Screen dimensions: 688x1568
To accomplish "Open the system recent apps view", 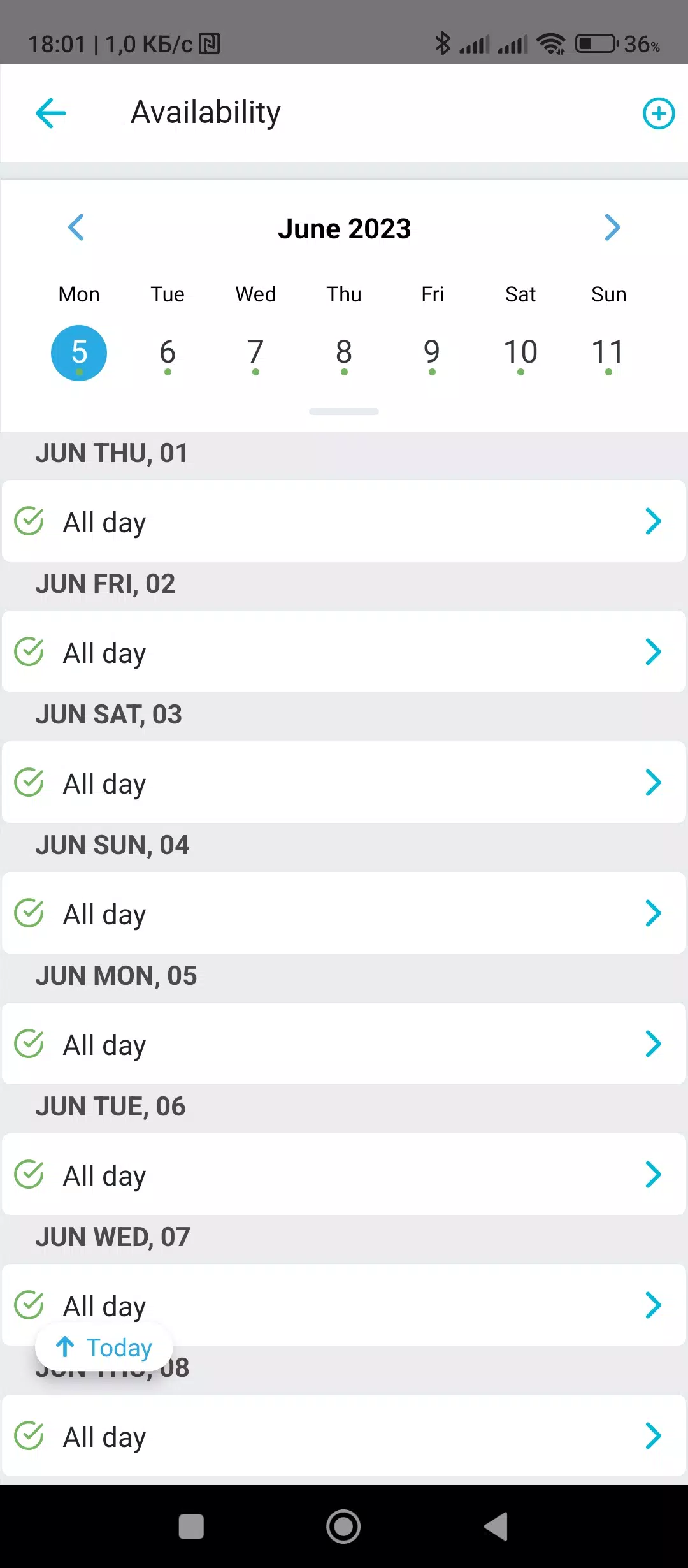I will click(x=191, y=1527).
